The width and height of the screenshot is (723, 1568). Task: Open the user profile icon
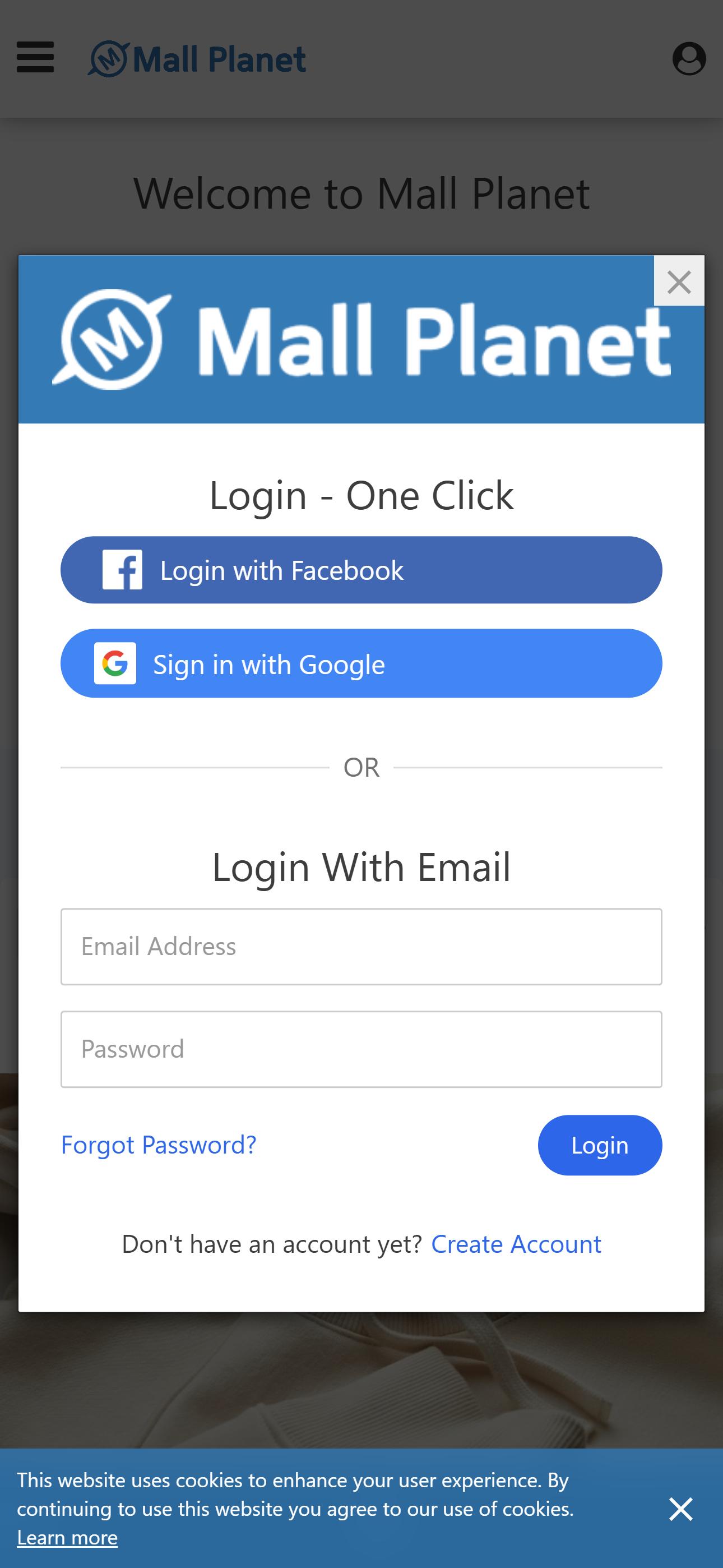click(x=689, y=58)
